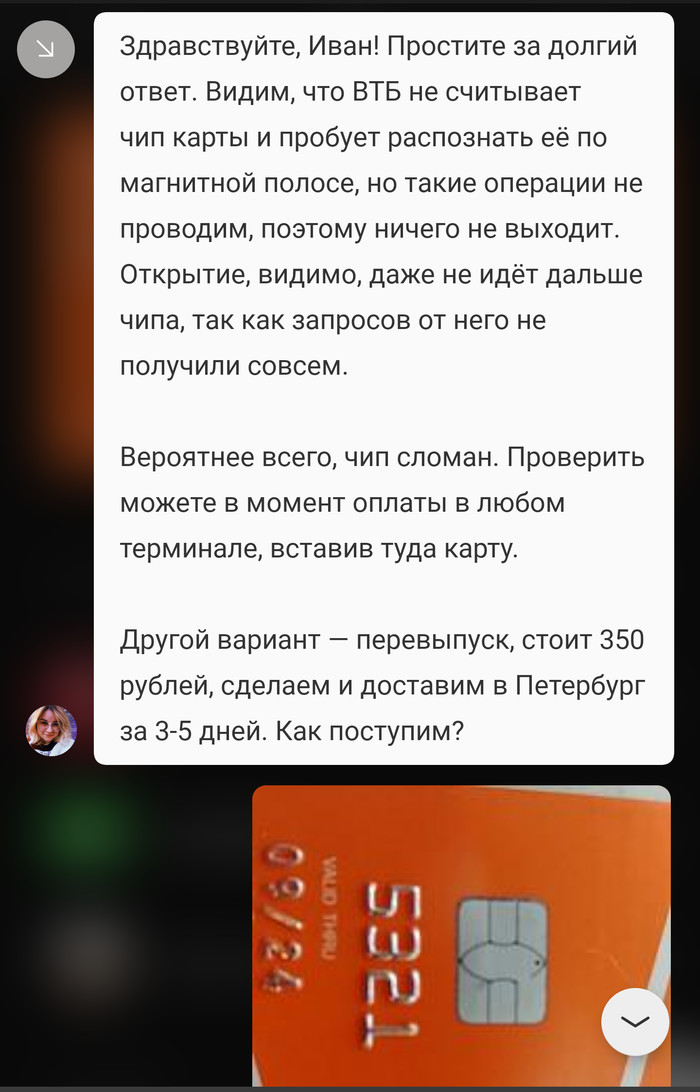Open the support agent's avatar
This screenshot has height=1092, width=700.
coord(51,730)
